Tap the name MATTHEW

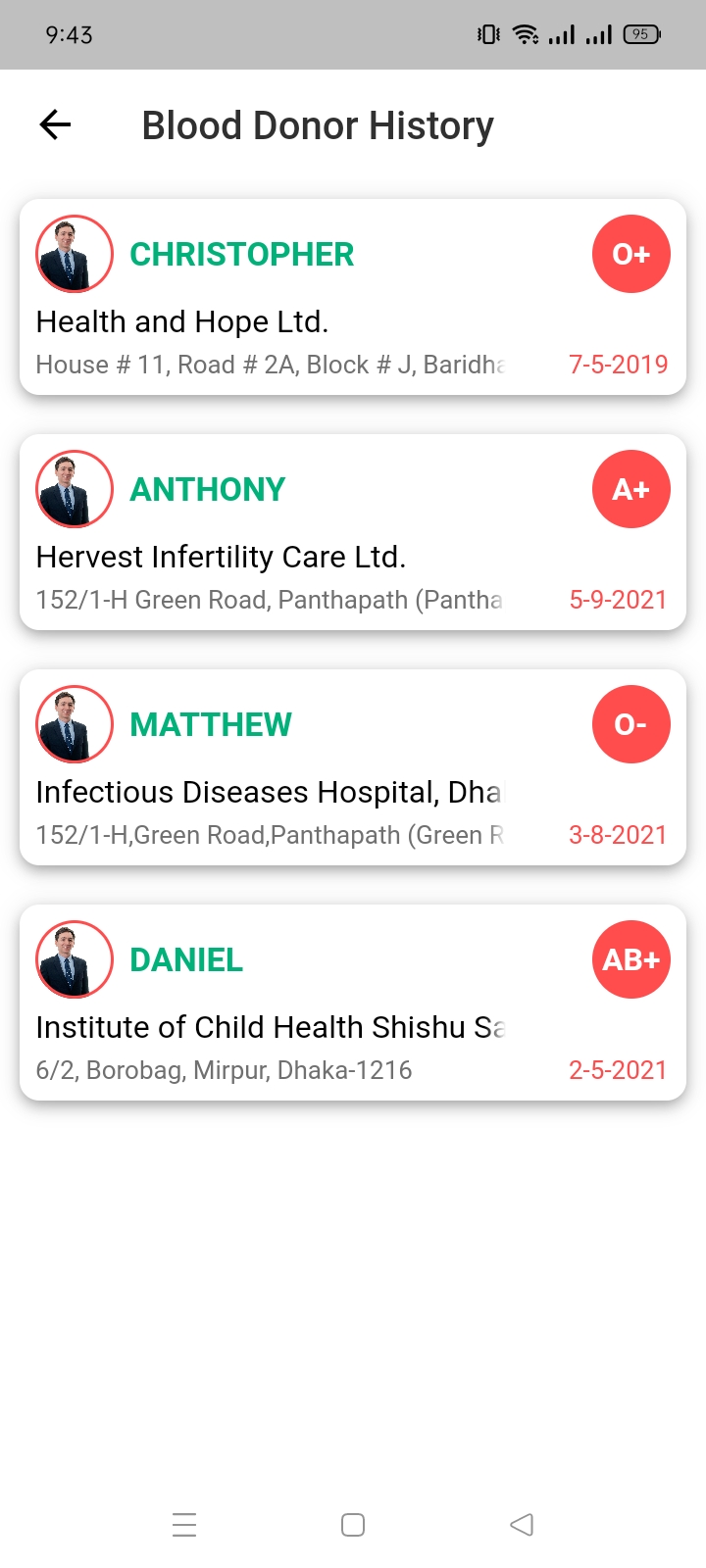[209, 723]
